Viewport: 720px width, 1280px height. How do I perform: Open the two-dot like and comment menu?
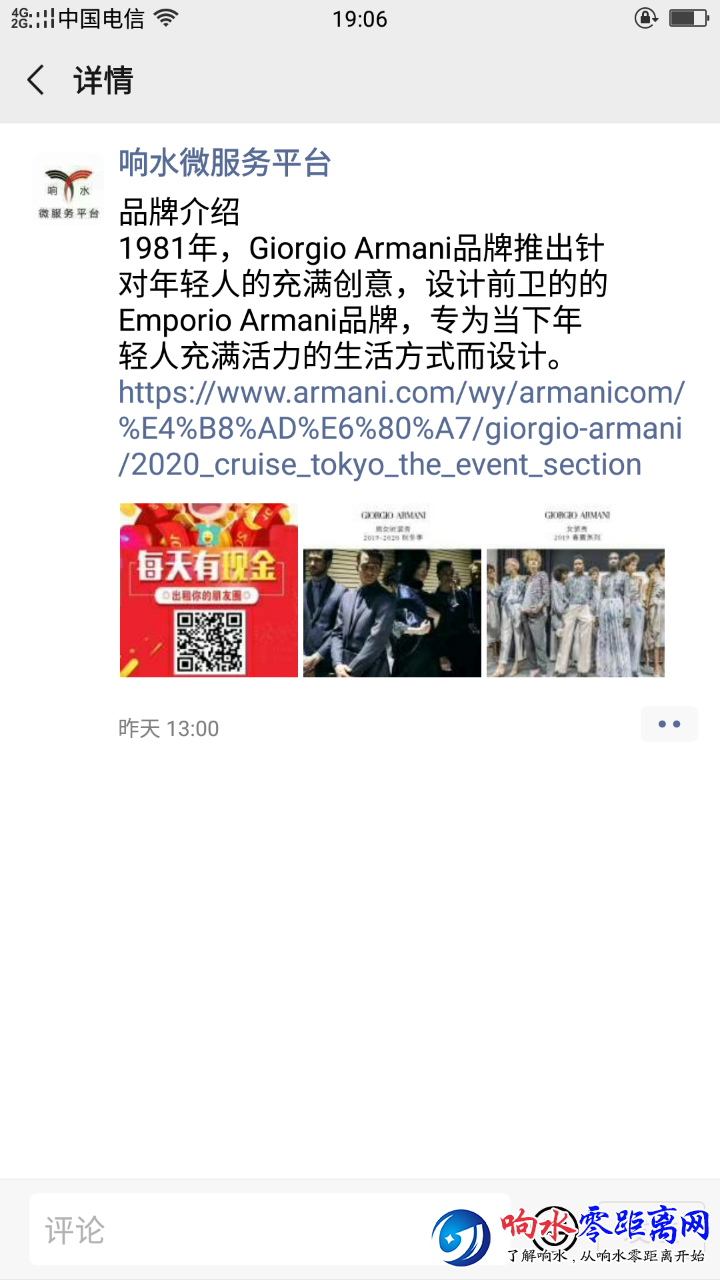pyautogui.click(x=669, y=725)
